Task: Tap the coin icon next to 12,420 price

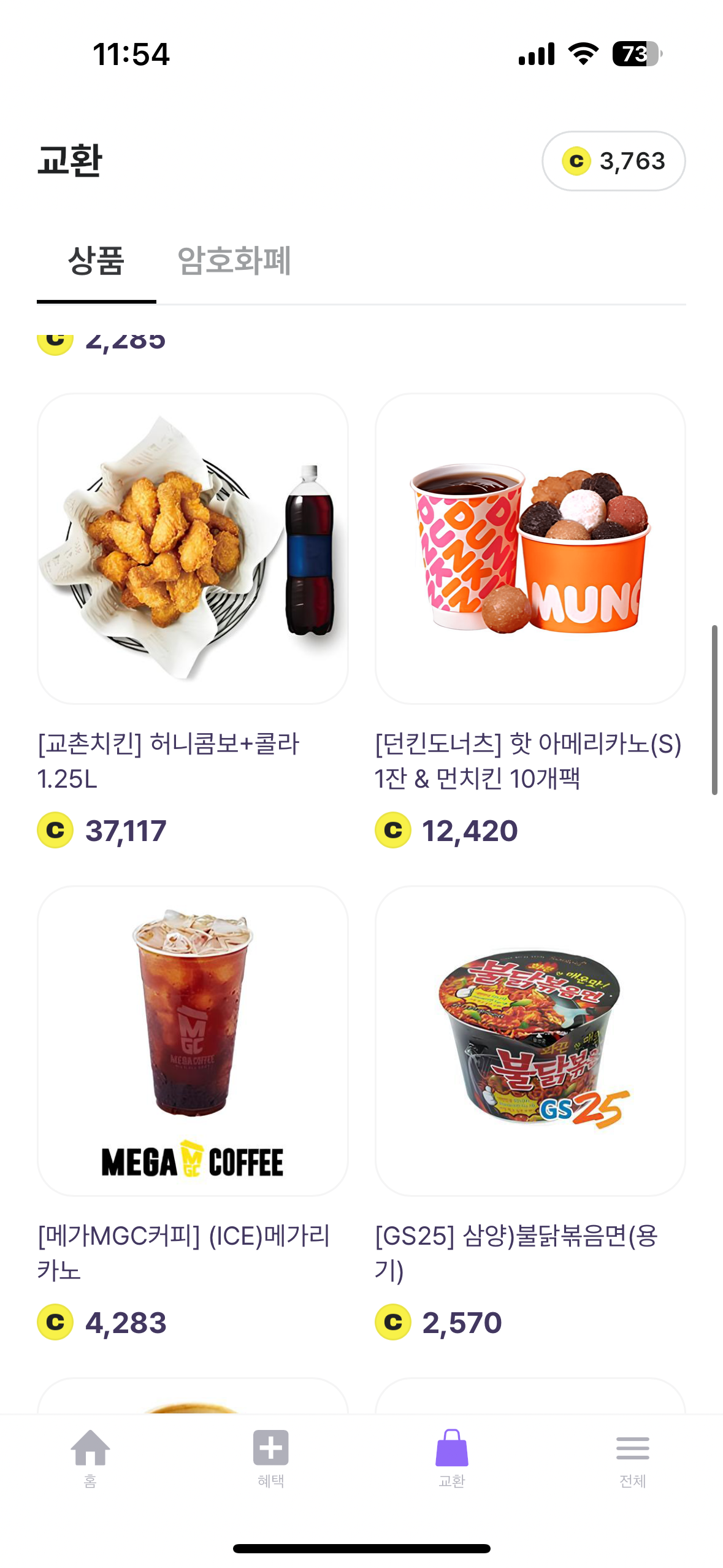Action: tap(393, 831)
